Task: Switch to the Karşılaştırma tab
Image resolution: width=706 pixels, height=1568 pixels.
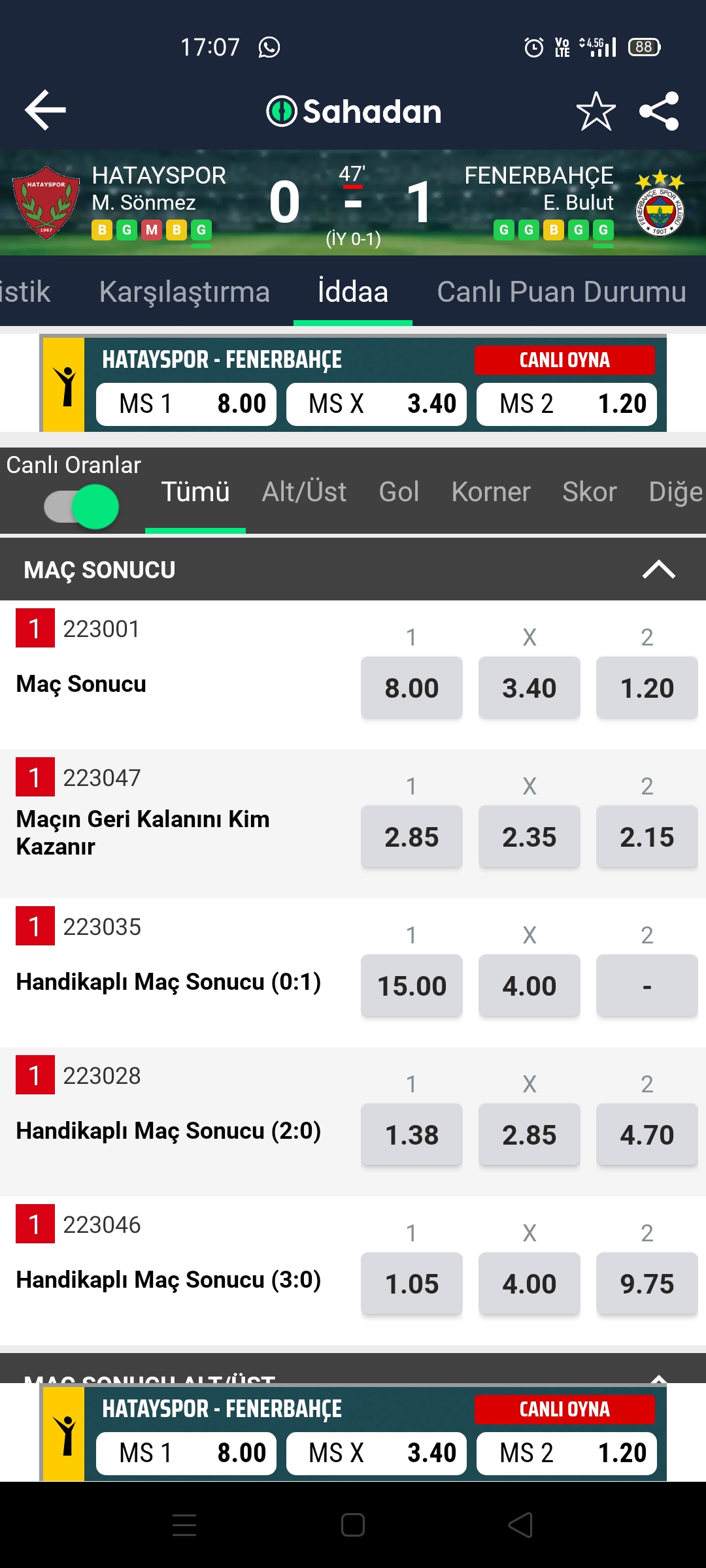Action: 184,292
